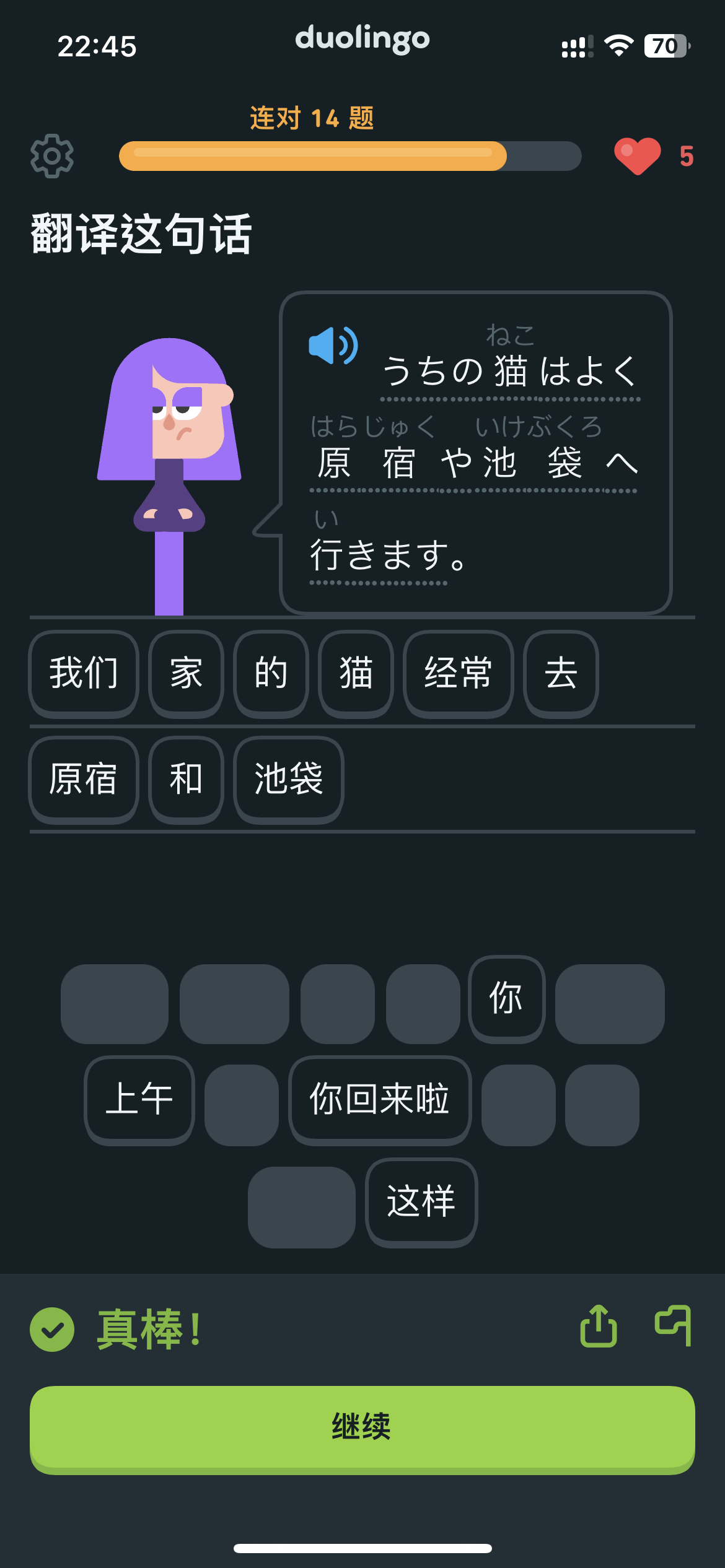The height and width of the screenshot is (1568, 725).
Task: Play the Japanese sentence audio
Action: 333,346
